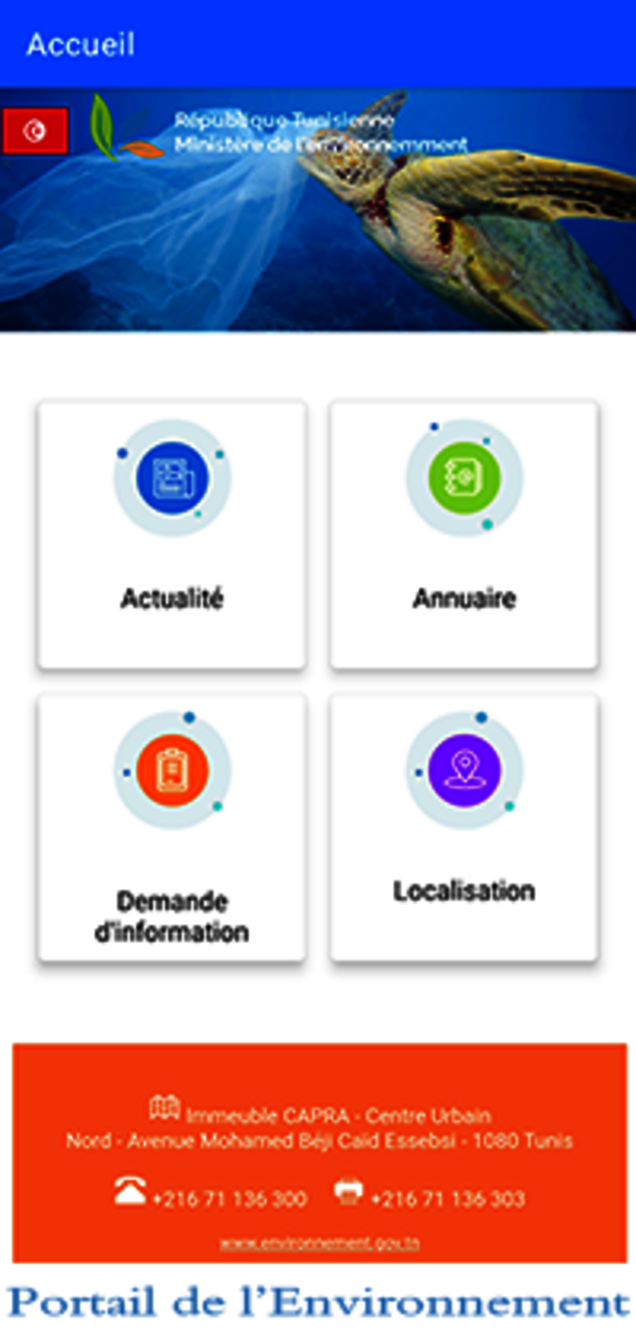
Task: Select the Demande d'information card
Action: (172, 827)
